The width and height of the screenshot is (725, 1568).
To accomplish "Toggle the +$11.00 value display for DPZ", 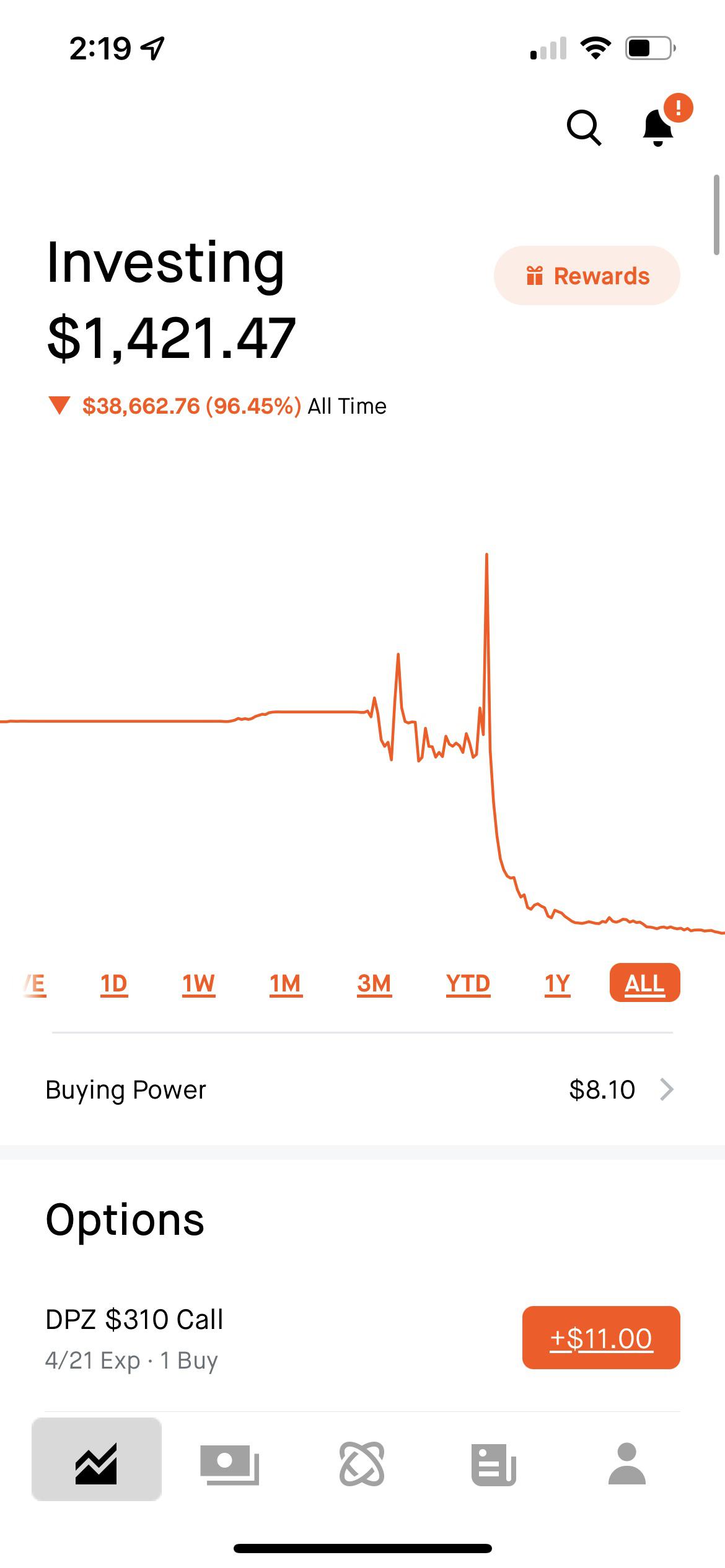I will 601,1338.
